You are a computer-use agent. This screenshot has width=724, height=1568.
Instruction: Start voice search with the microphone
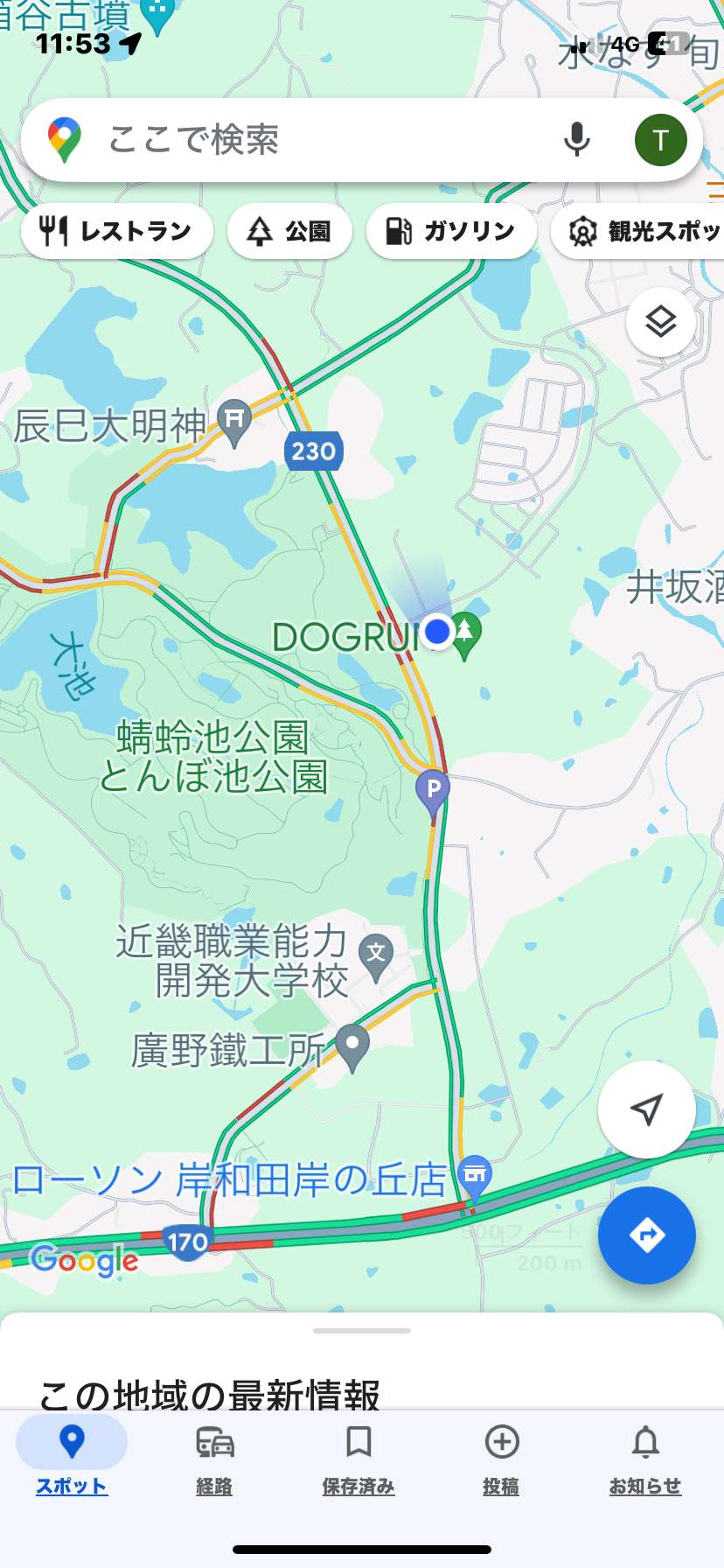tap(576, 140)
